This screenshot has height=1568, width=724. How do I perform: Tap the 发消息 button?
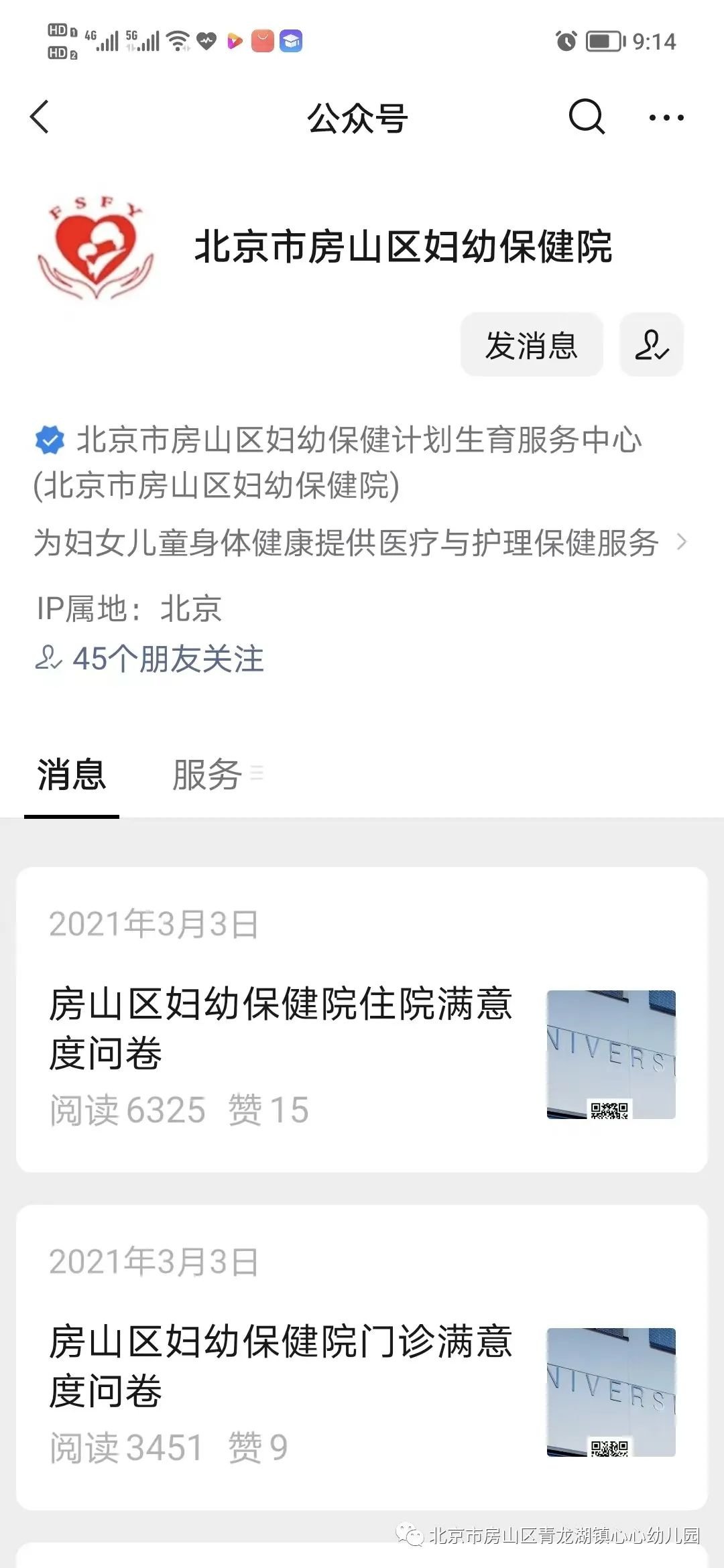[532, 345]
